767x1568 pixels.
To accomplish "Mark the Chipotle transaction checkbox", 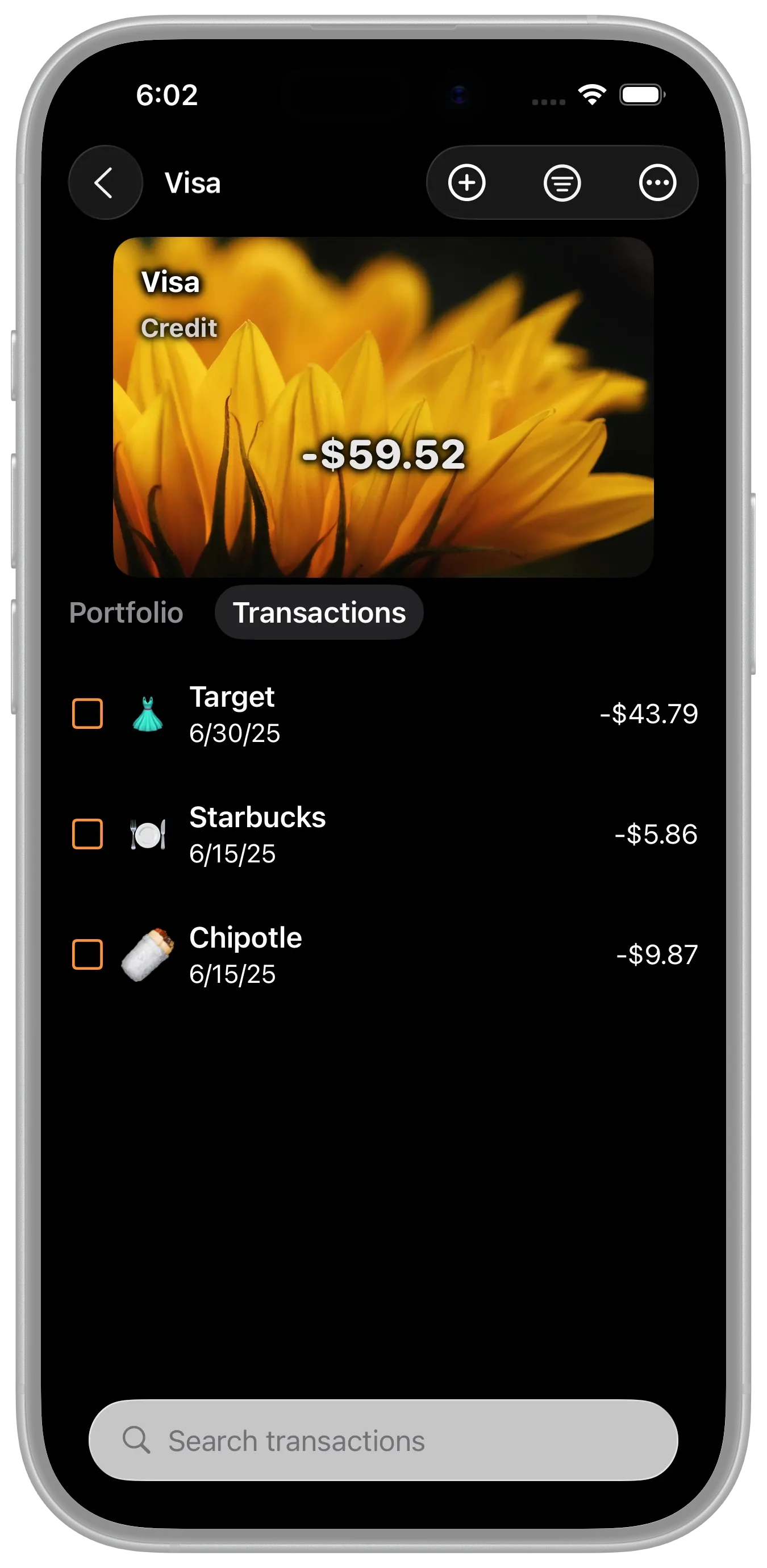I will click(x=87, y=954).
